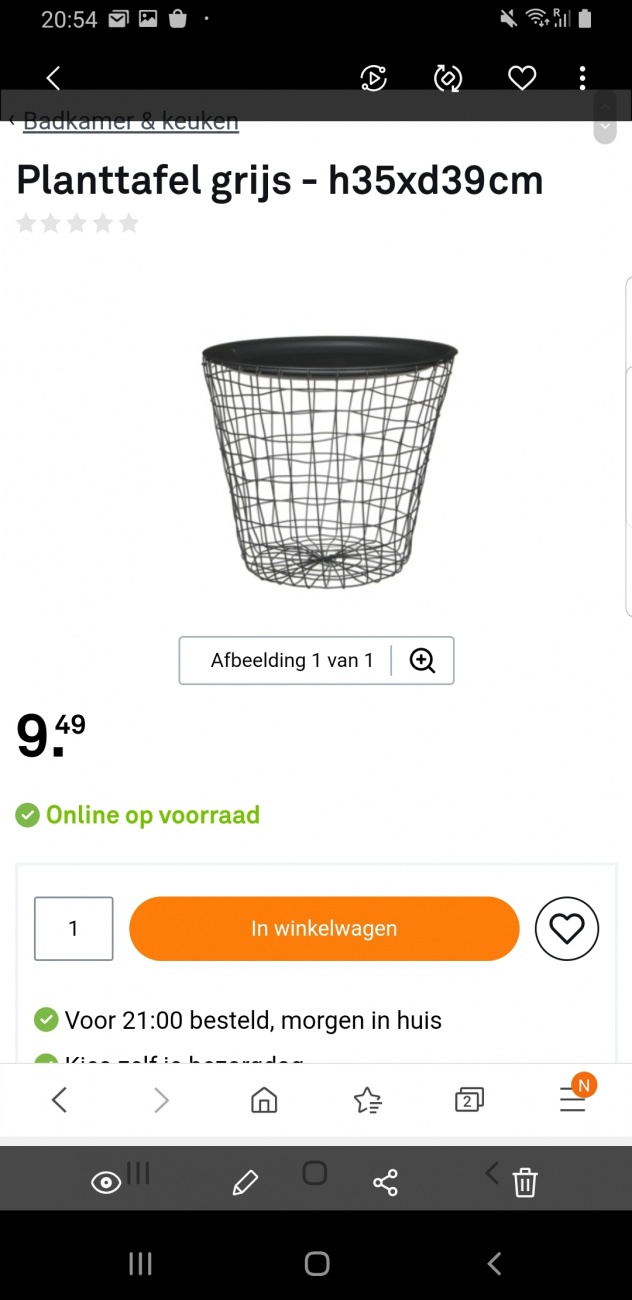Save product to wishlist with heart button

(x=566, y=929)
